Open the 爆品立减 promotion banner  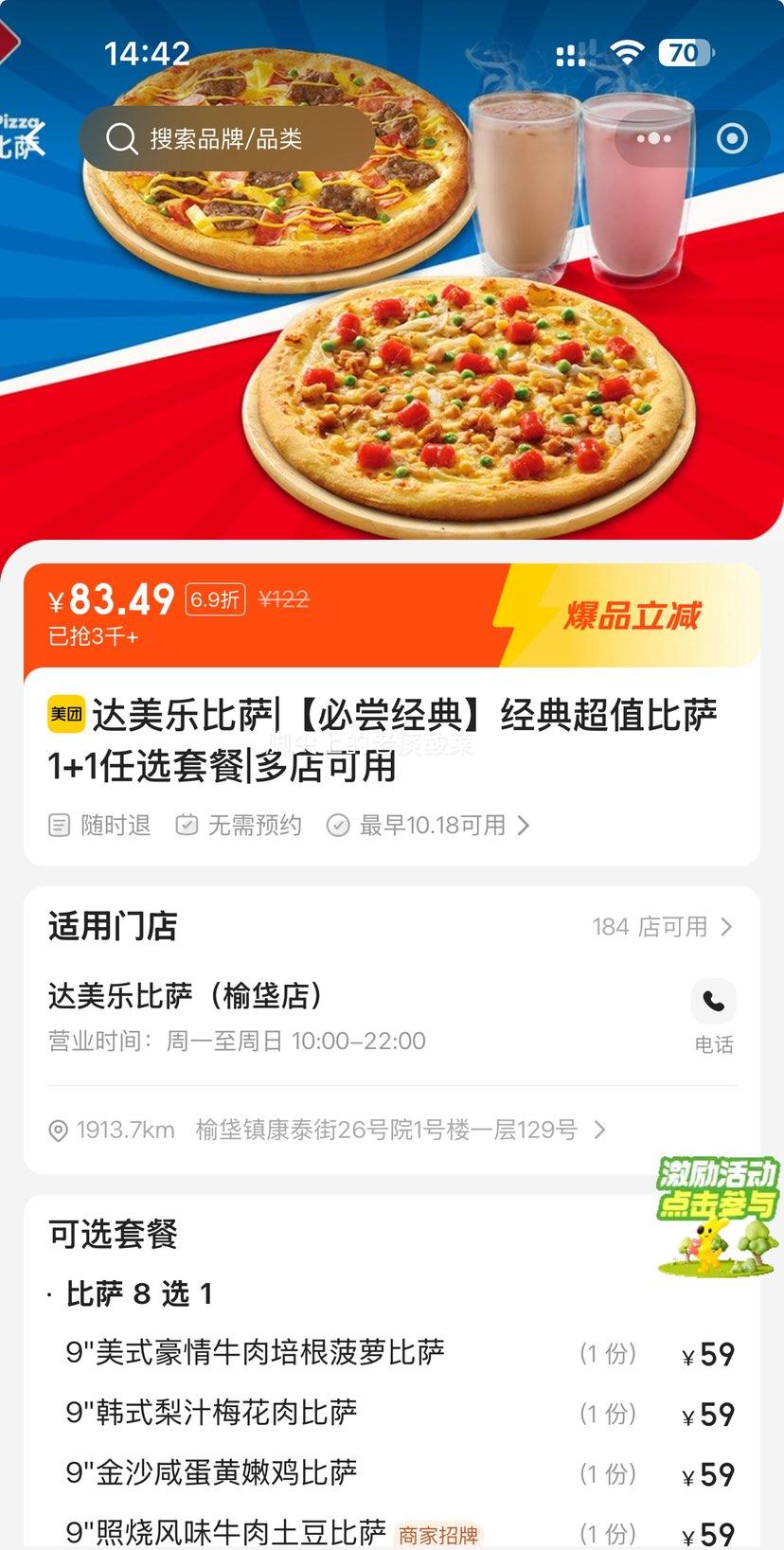tap(632, 615)
